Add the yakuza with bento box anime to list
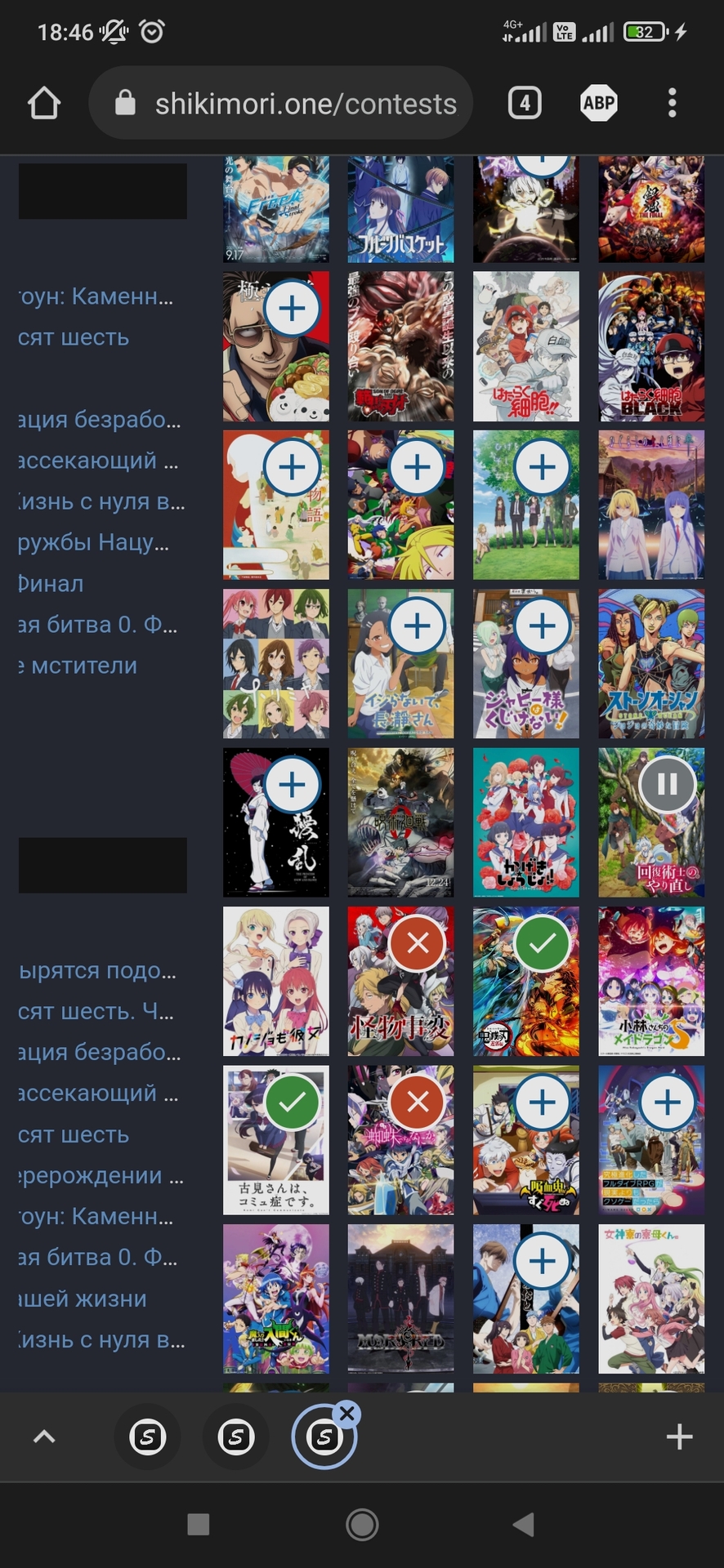The width and height of the screenshot is (724, 1568). tap(292, 309)
